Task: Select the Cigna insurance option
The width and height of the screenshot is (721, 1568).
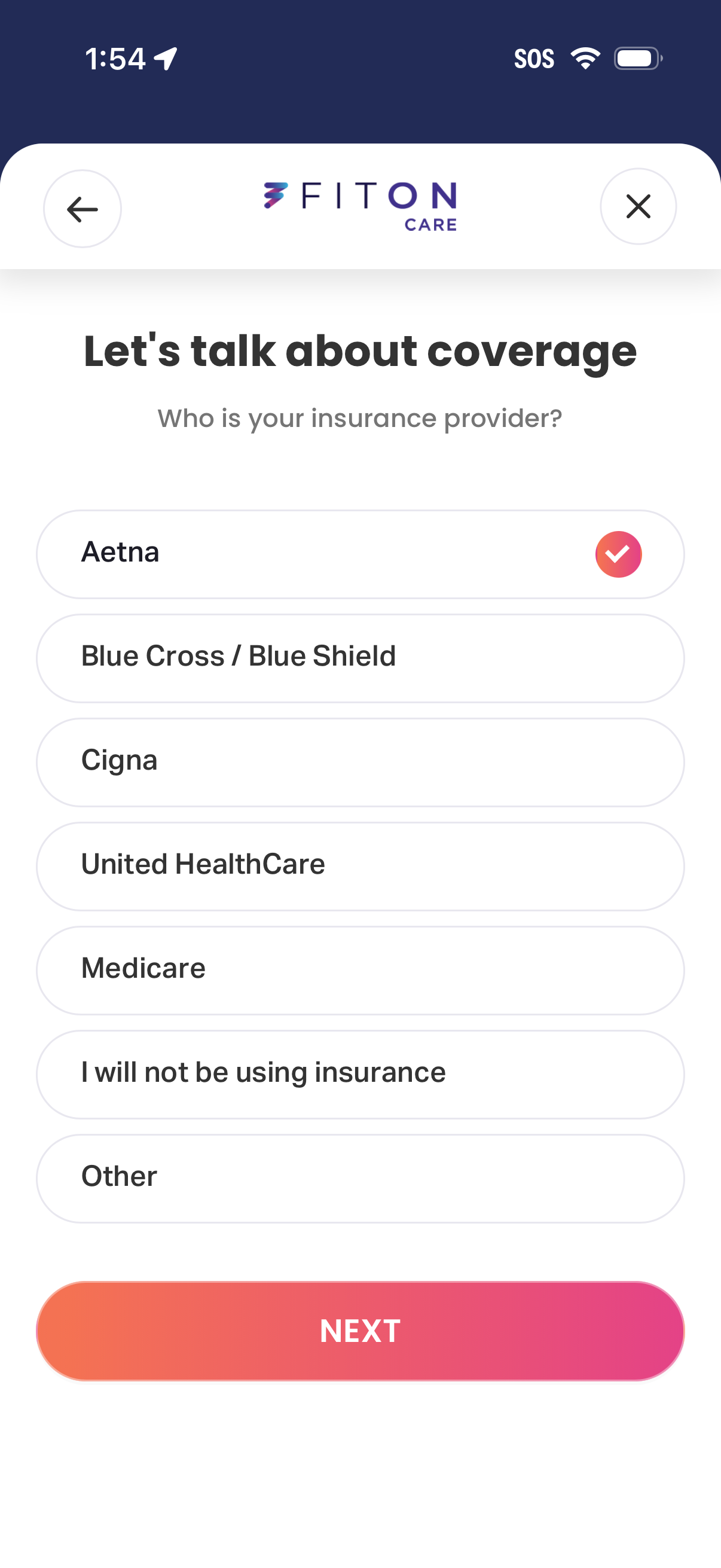Action: point(360,761)
